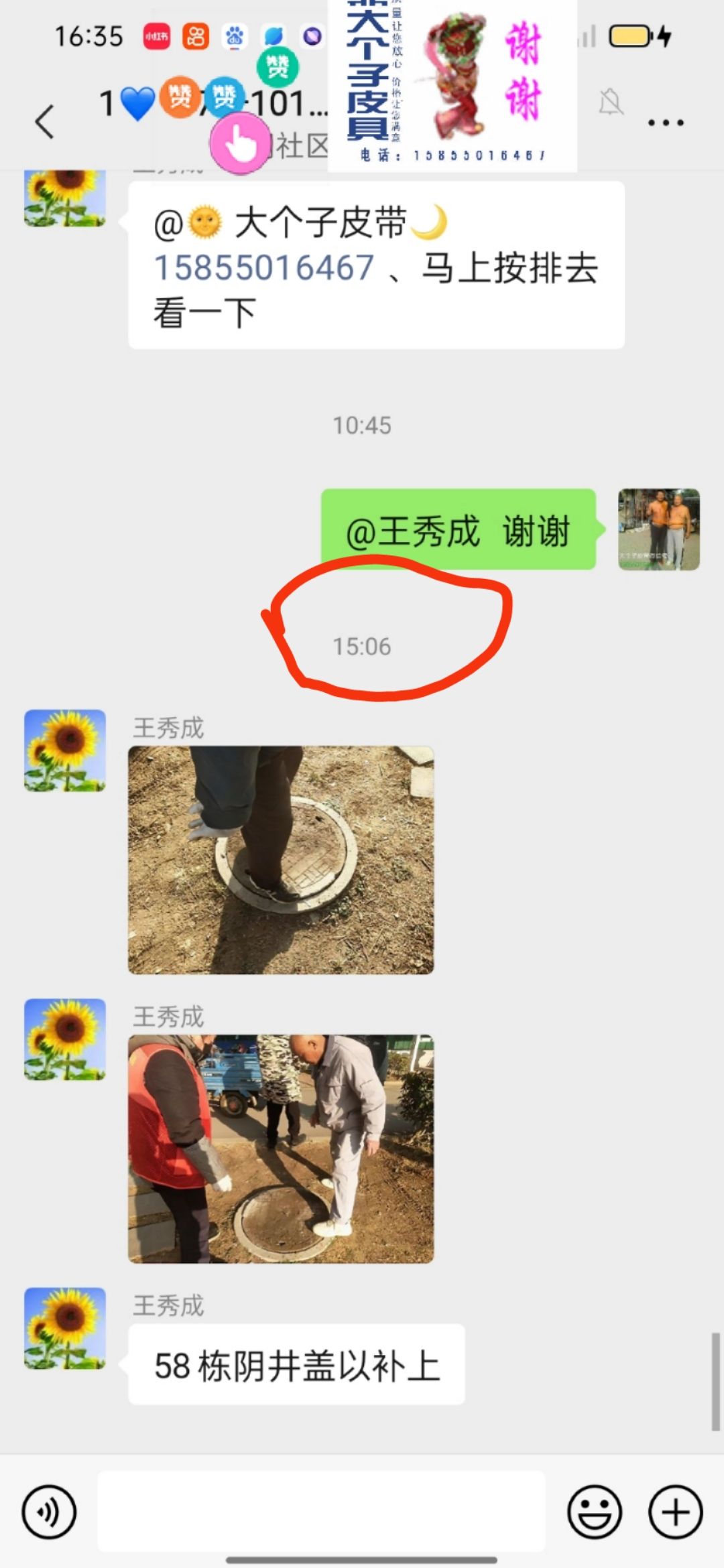Focus the message text field

click(322, 1511)
